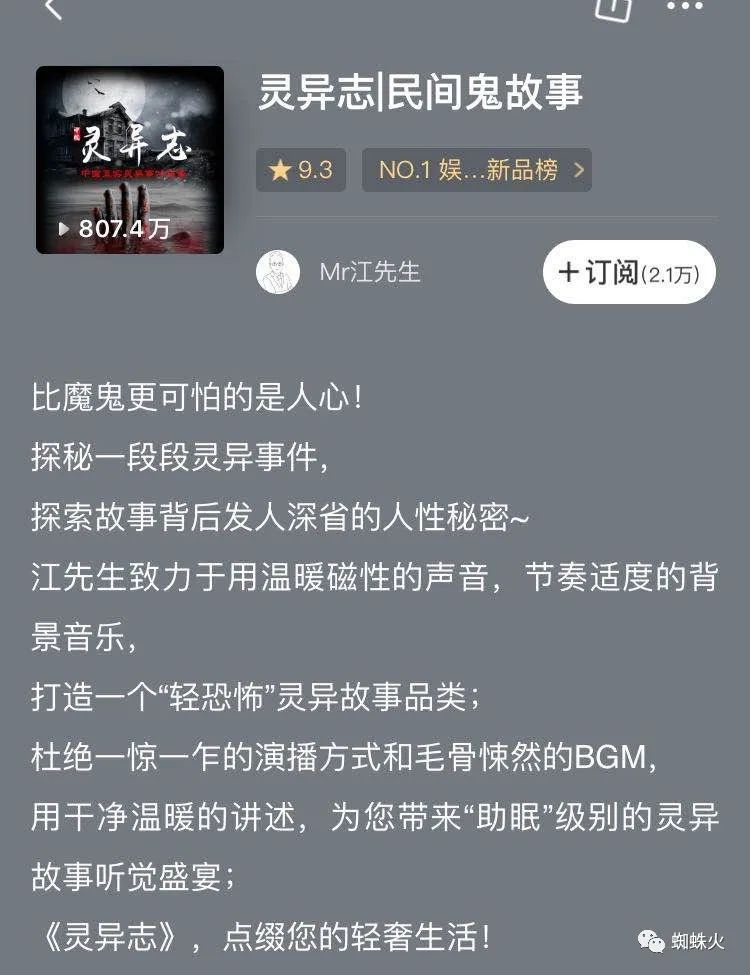The height and width of the screenshot is (975, 750).
Task: View the 9.3 star rating details
Action: pyautogui.click(x=301, y=170)
